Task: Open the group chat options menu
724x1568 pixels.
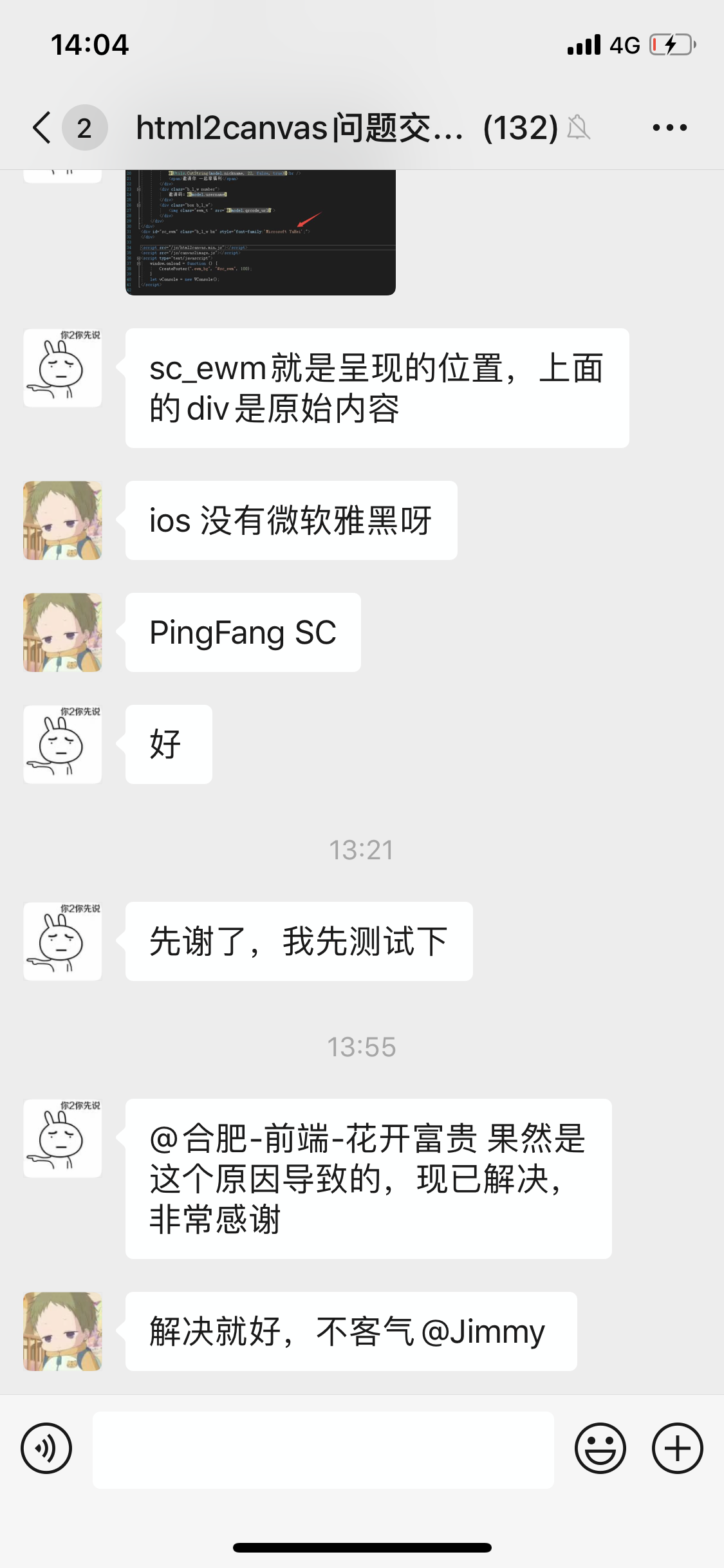Action: [669, 127]
